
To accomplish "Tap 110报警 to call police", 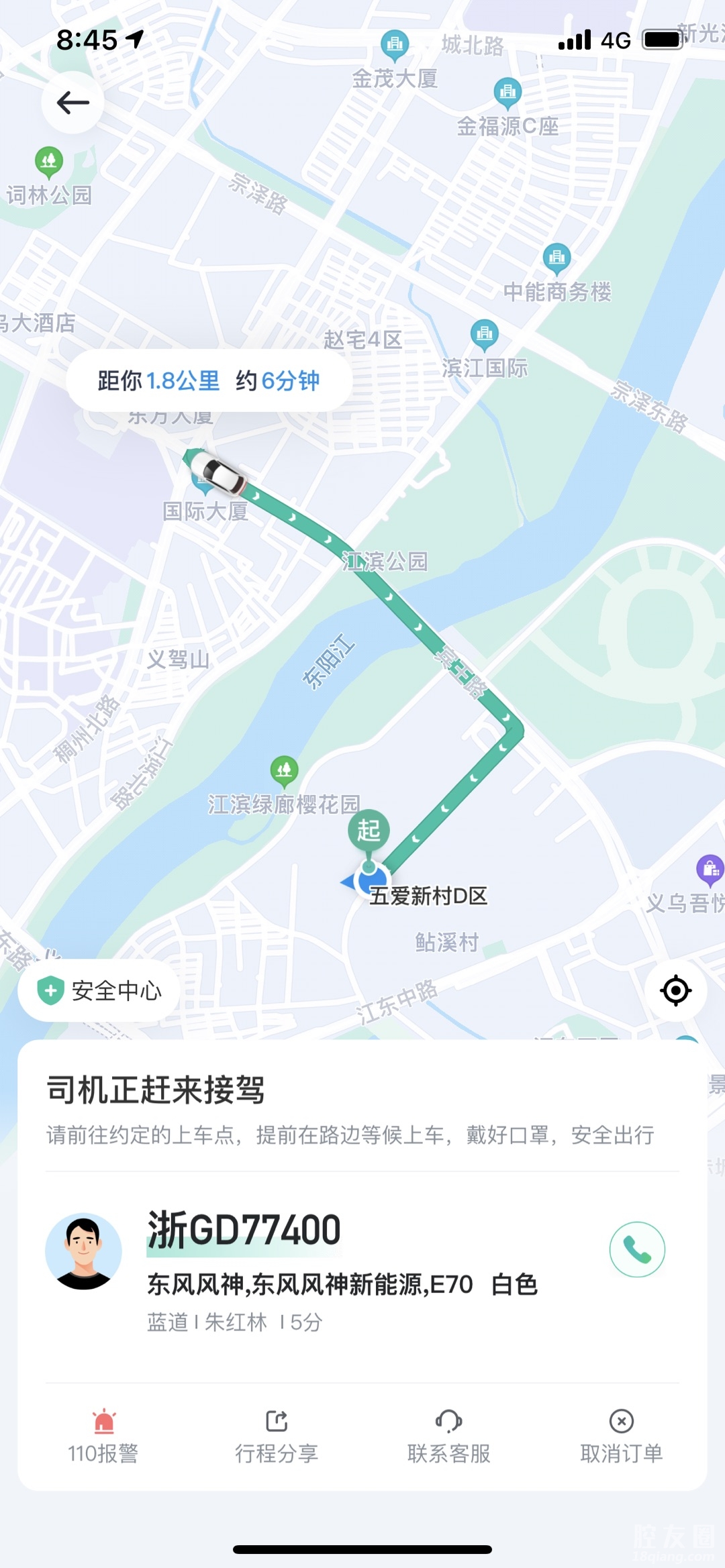I will point(103,1436).
